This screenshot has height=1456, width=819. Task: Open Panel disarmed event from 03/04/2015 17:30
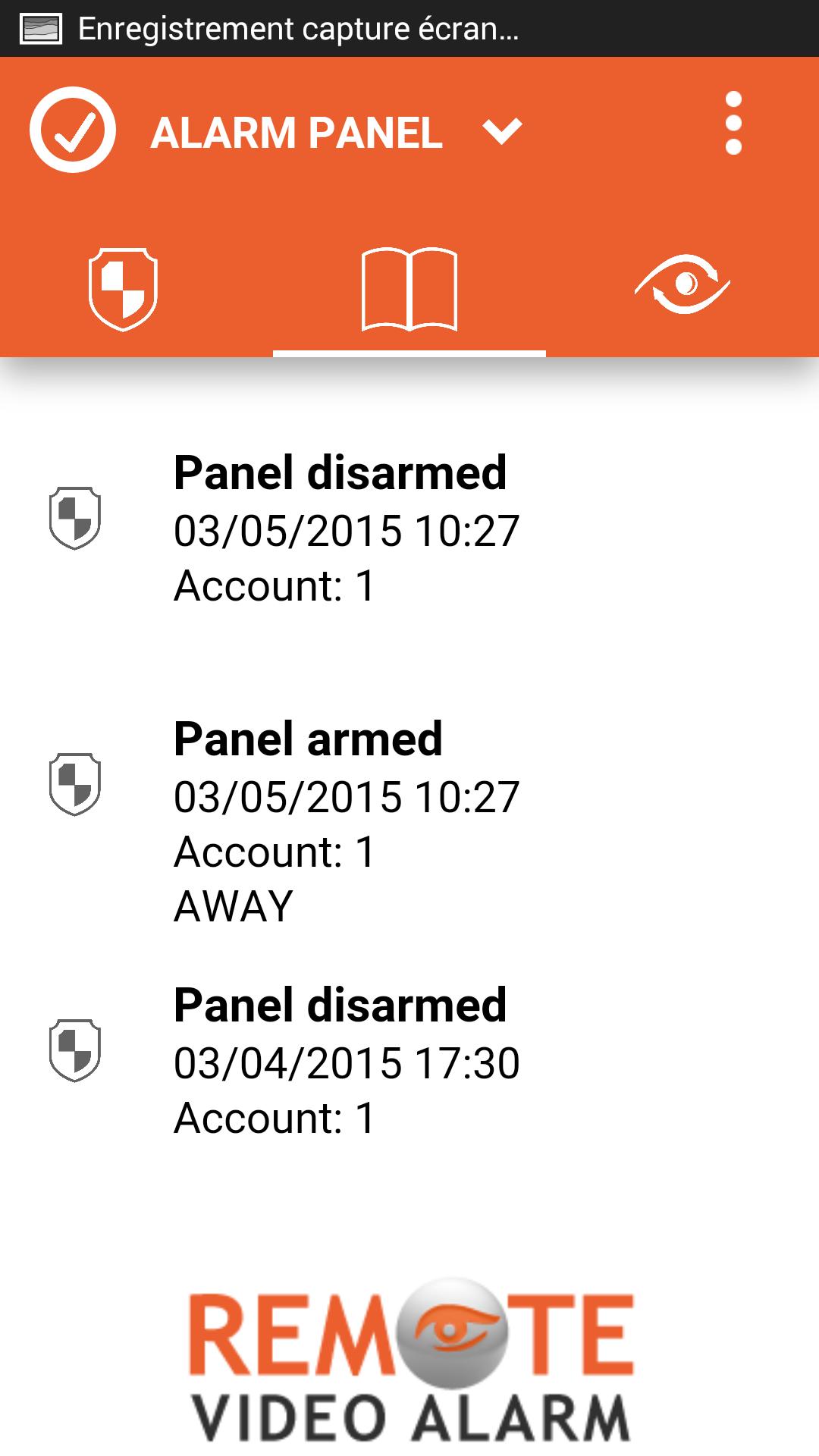(409, 1062)
